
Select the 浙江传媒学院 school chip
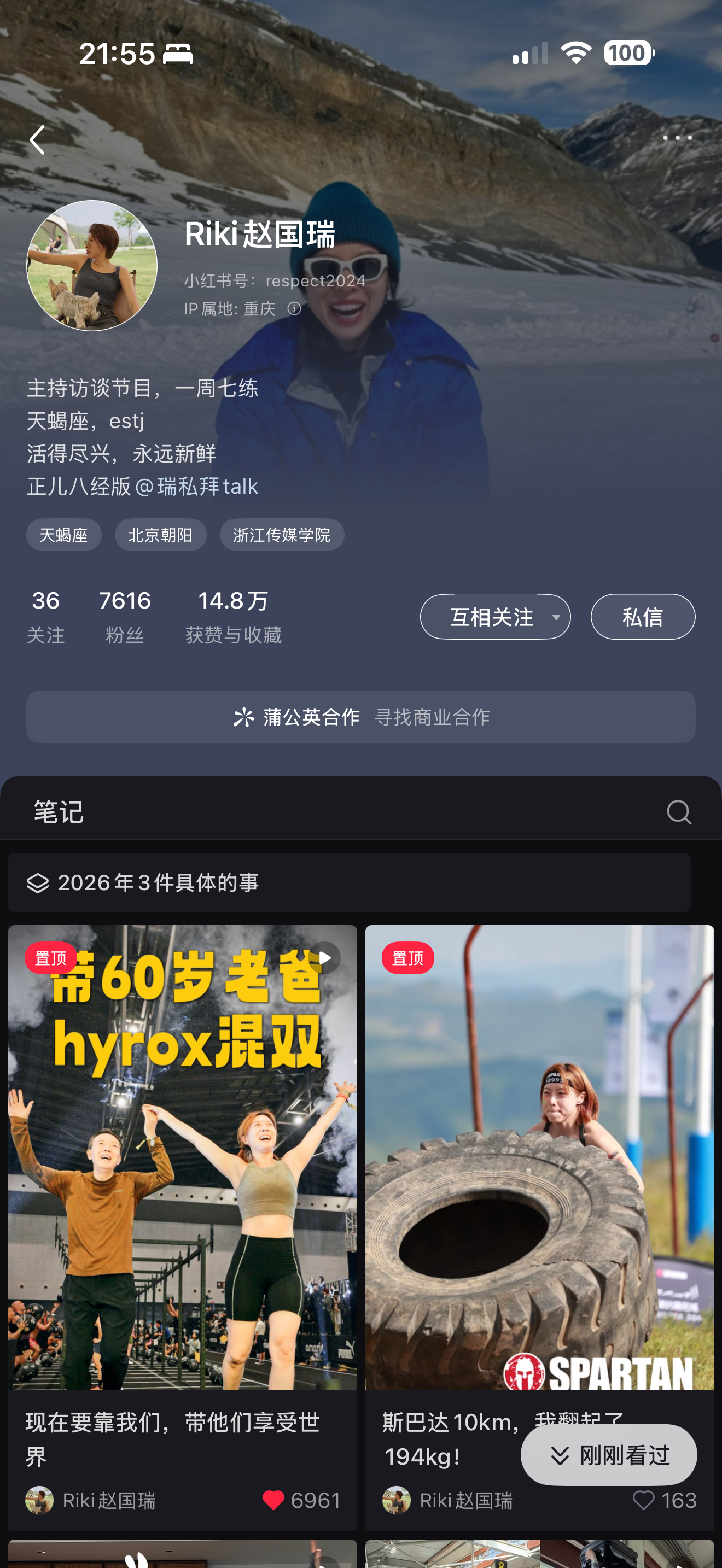point(282,535)
